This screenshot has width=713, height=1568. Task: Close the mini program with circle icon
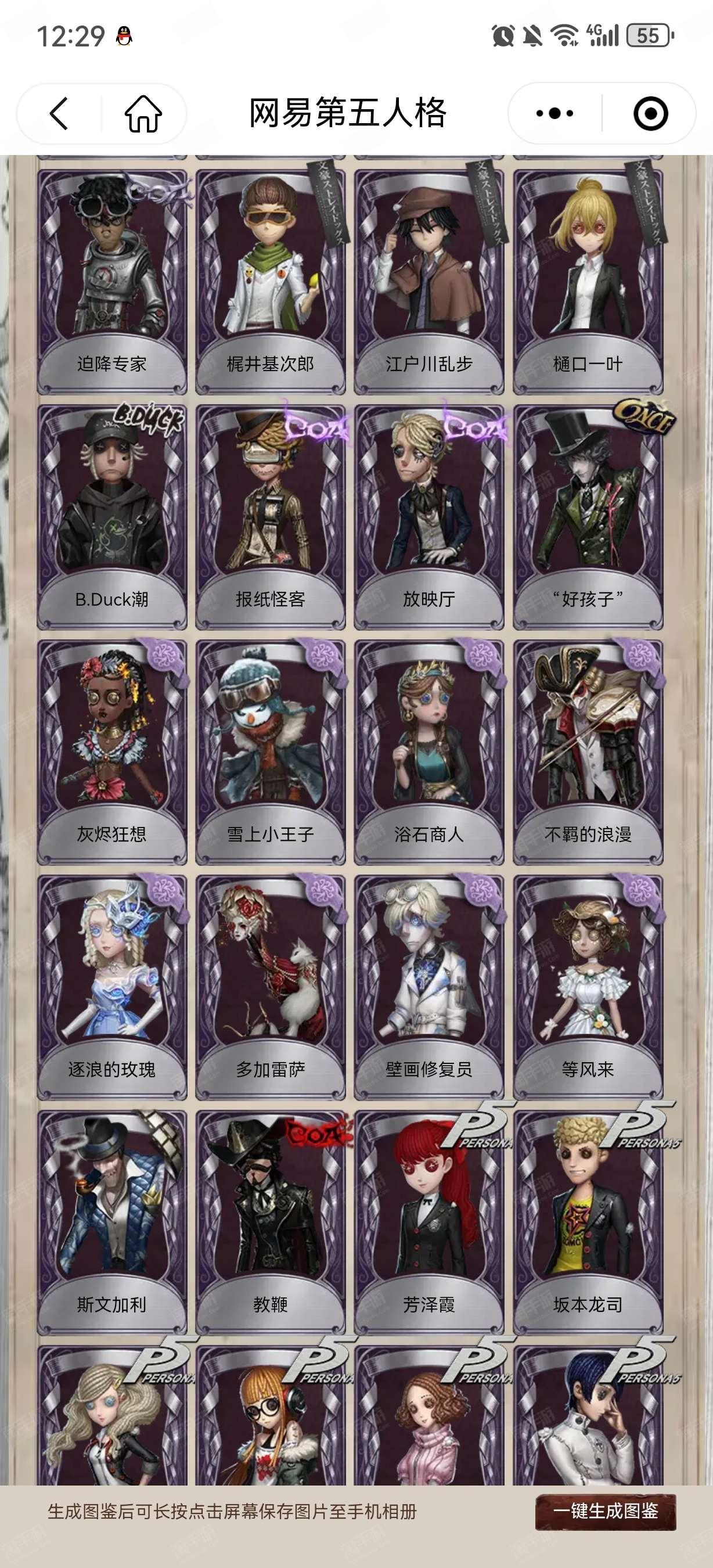click(x=650, y=113)
